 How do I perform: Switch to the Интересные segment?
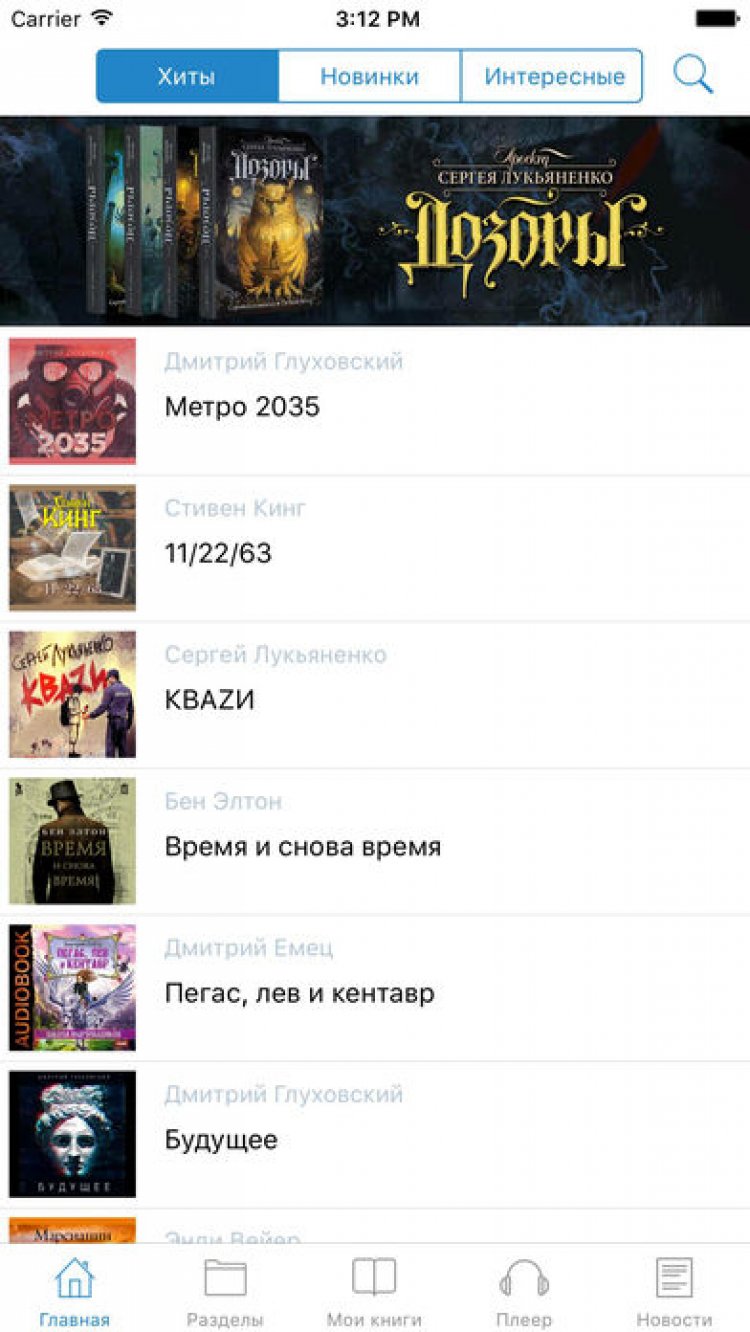pyautogui.click(x=554, y=76)
